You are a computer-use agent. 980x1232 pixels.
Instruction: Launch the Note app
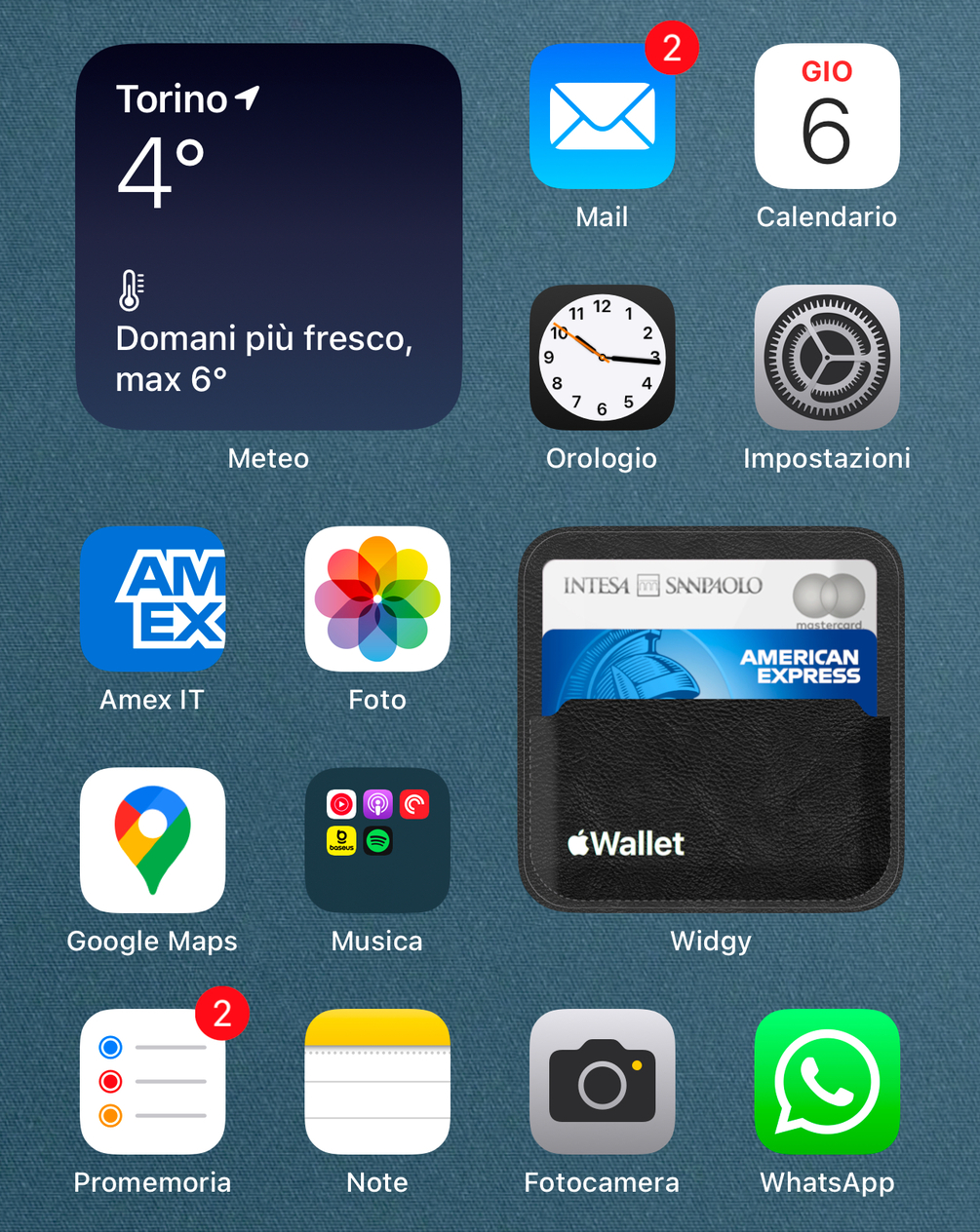[x=377, y=1082]
